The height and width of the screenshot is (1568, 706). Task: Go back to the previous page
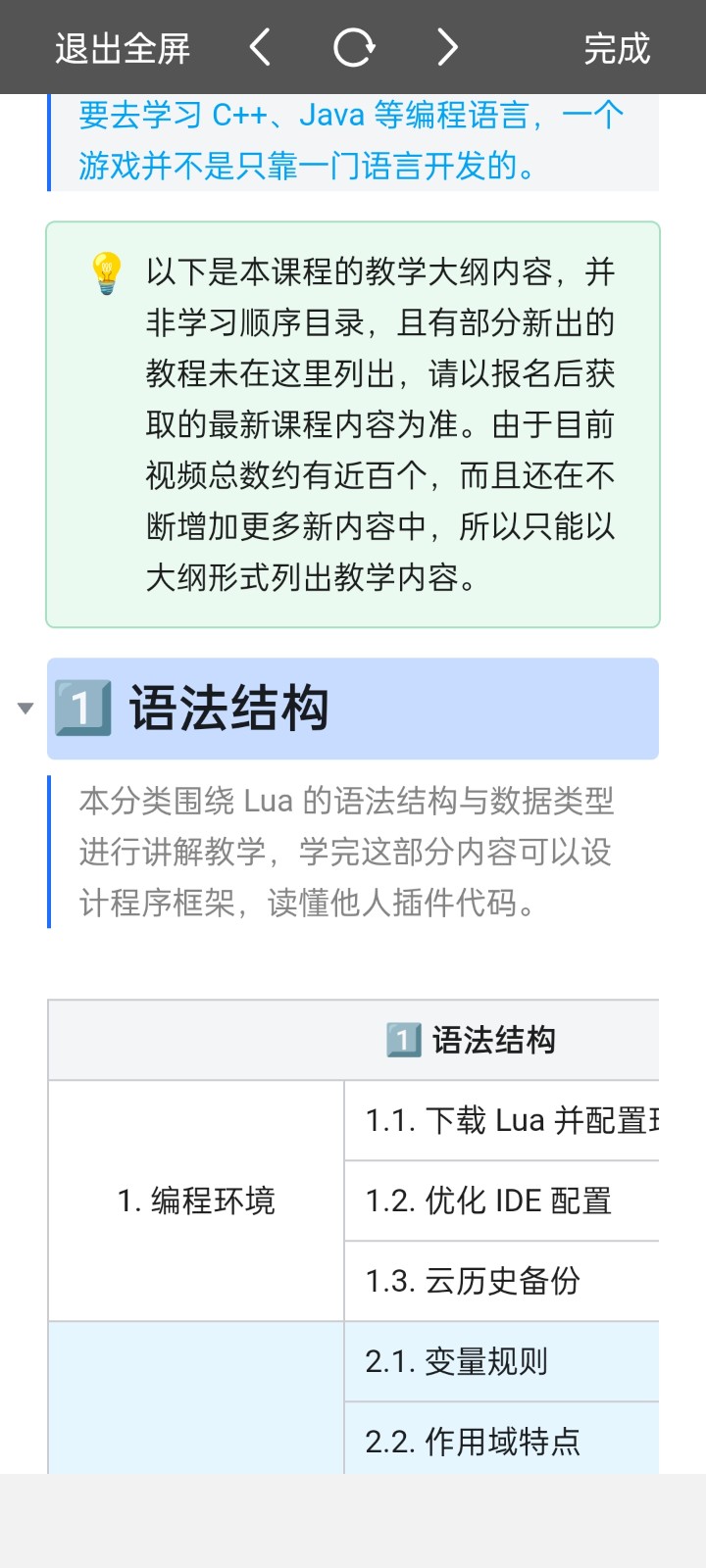pos(260,47)
